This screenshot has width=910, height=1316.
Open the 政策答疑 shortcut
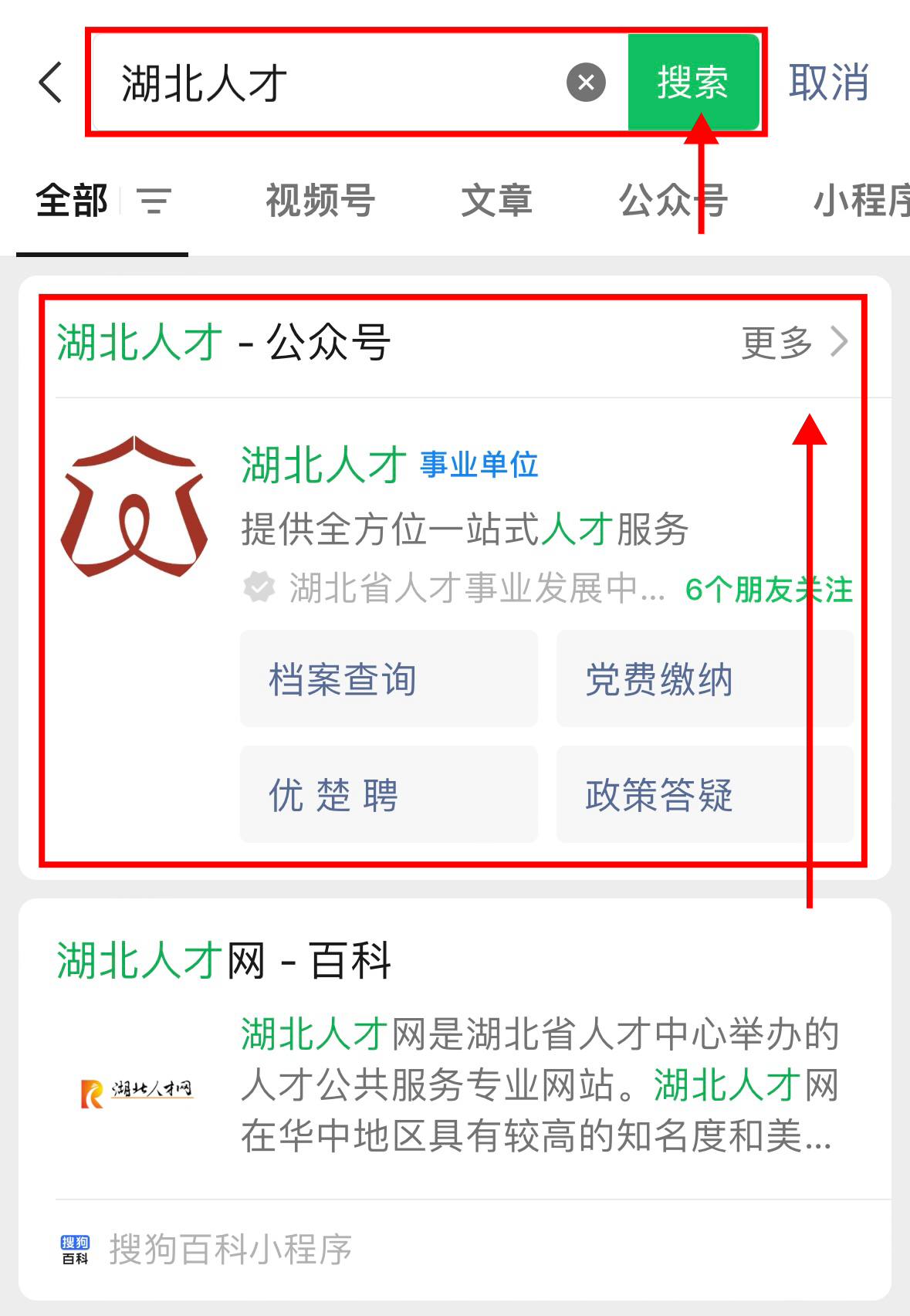tap(704, 794)
